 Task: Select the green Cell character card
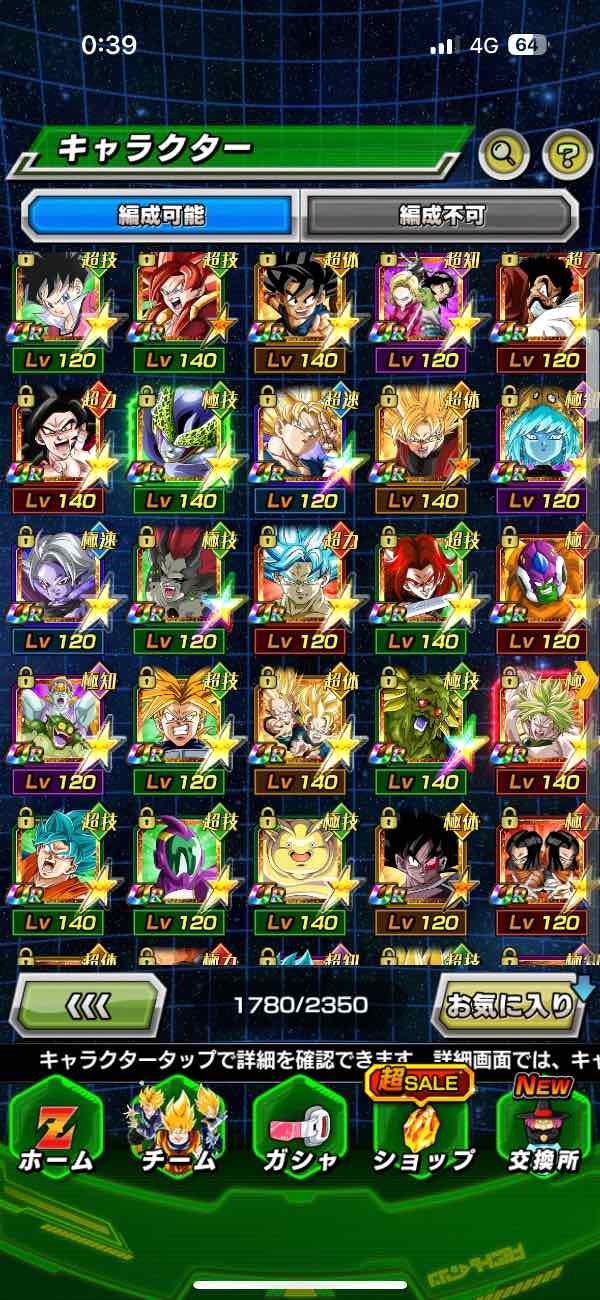pos(182,450)
